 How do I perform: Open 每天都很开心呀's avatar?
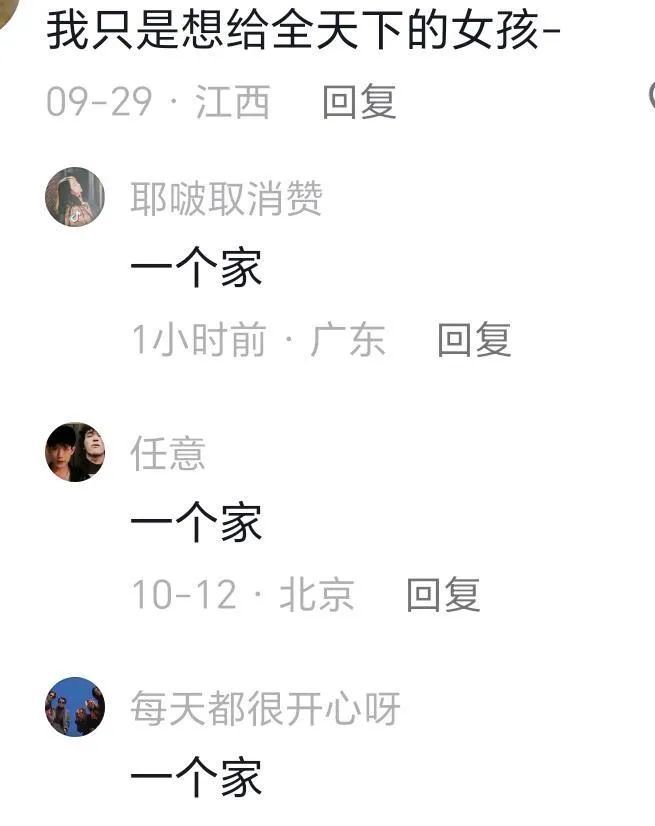[75, 707]
